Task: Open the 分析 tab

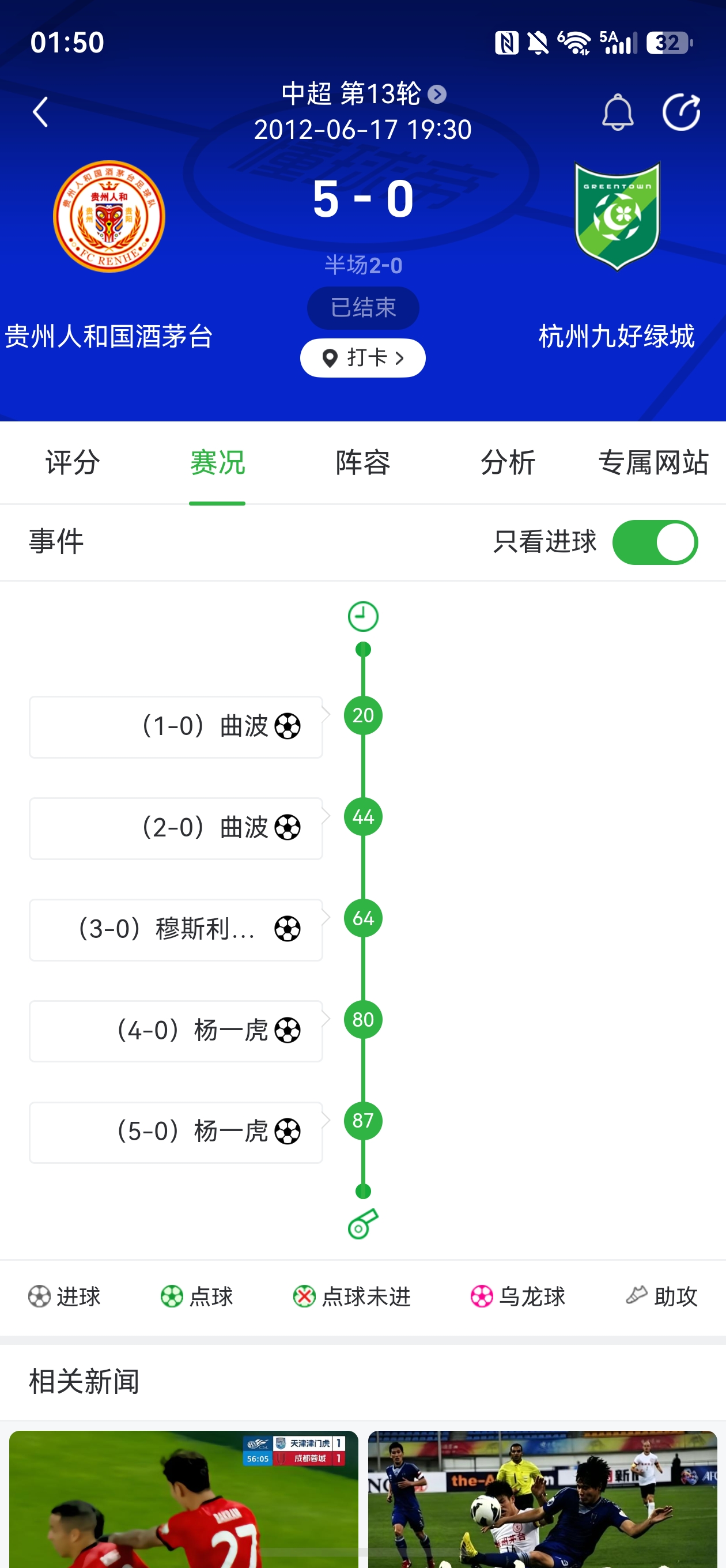Action: pos(508,462)
